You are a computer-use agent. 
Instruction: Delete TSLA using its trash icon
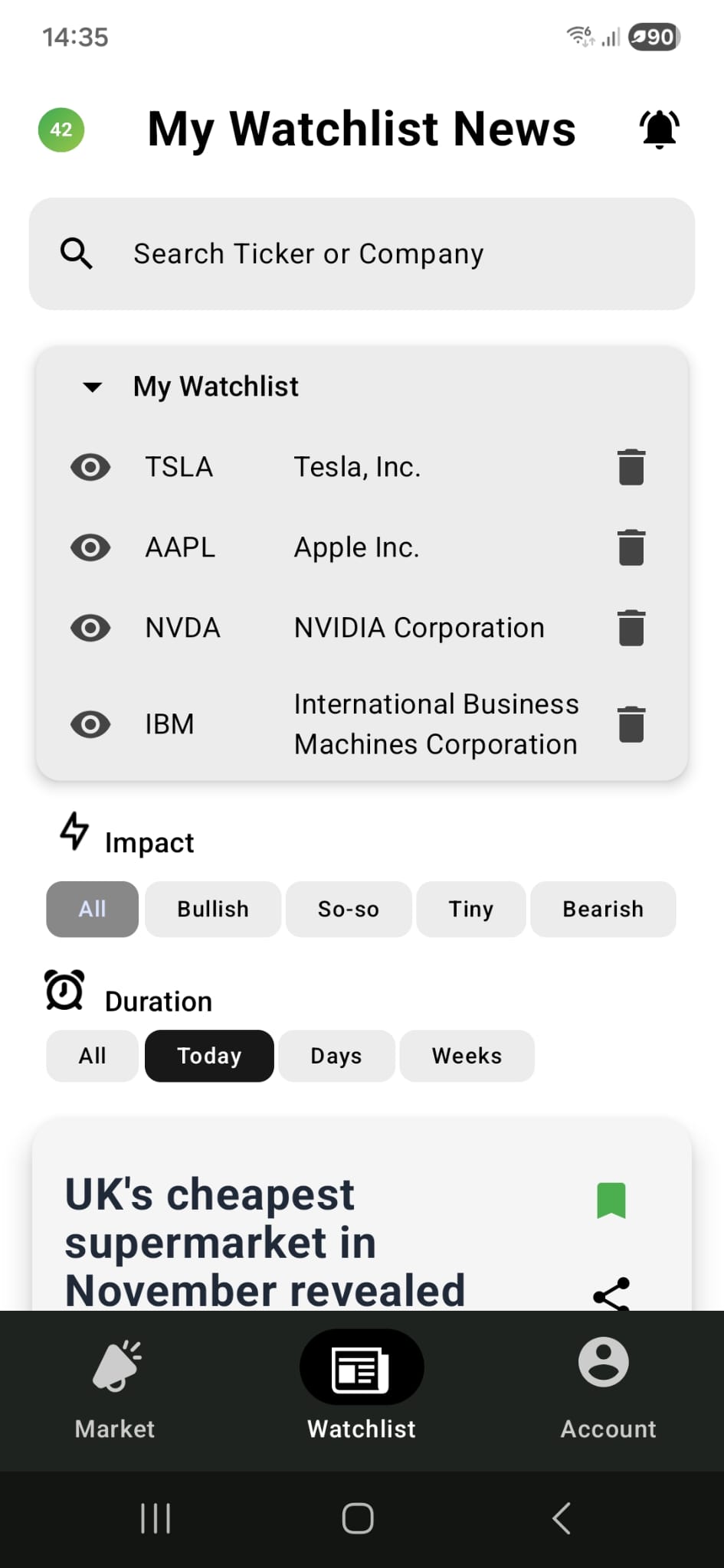[x=630, y=467]
